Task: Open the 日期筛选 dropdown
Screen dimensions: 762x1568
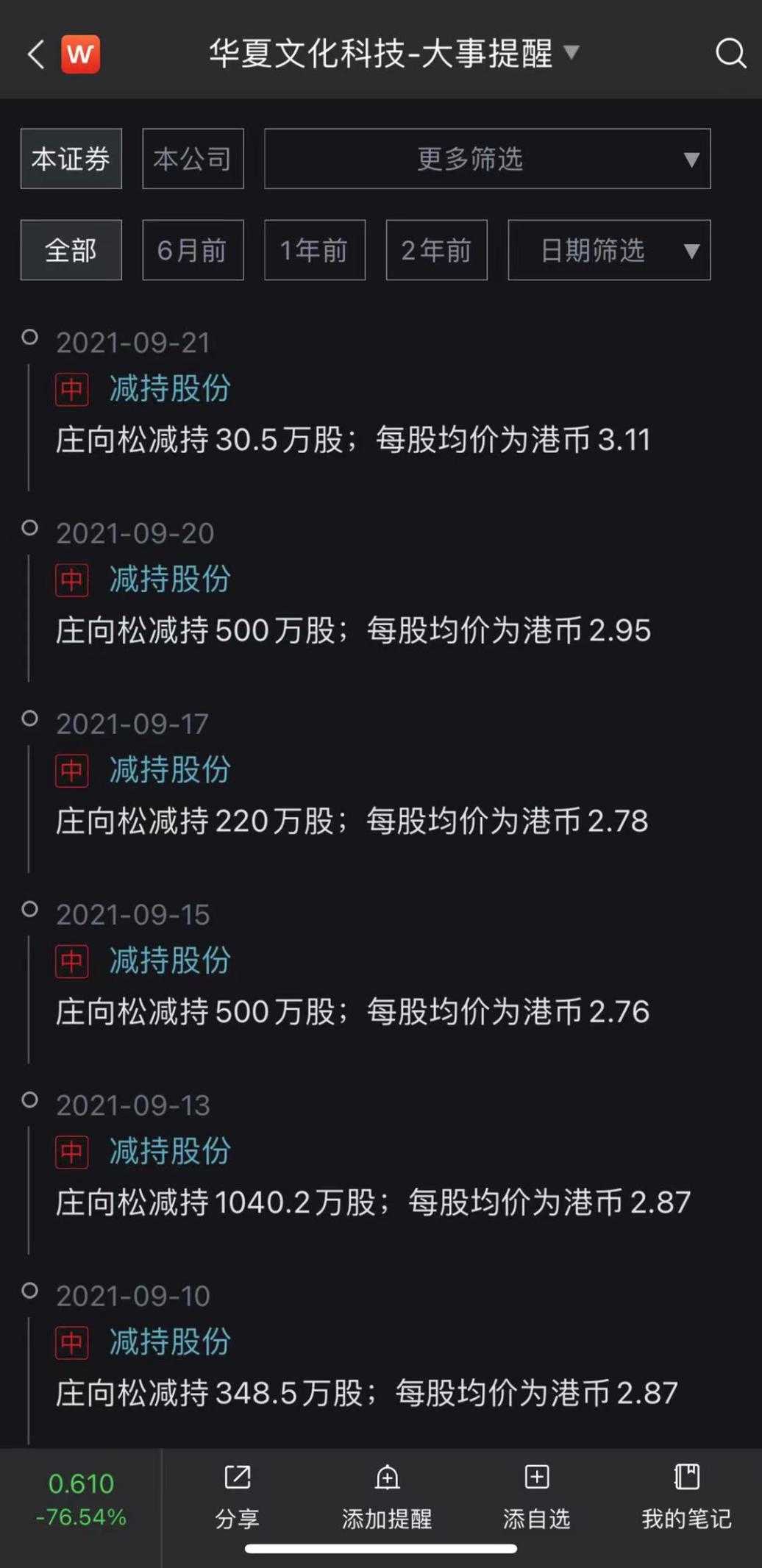Action: click(609, 250)
